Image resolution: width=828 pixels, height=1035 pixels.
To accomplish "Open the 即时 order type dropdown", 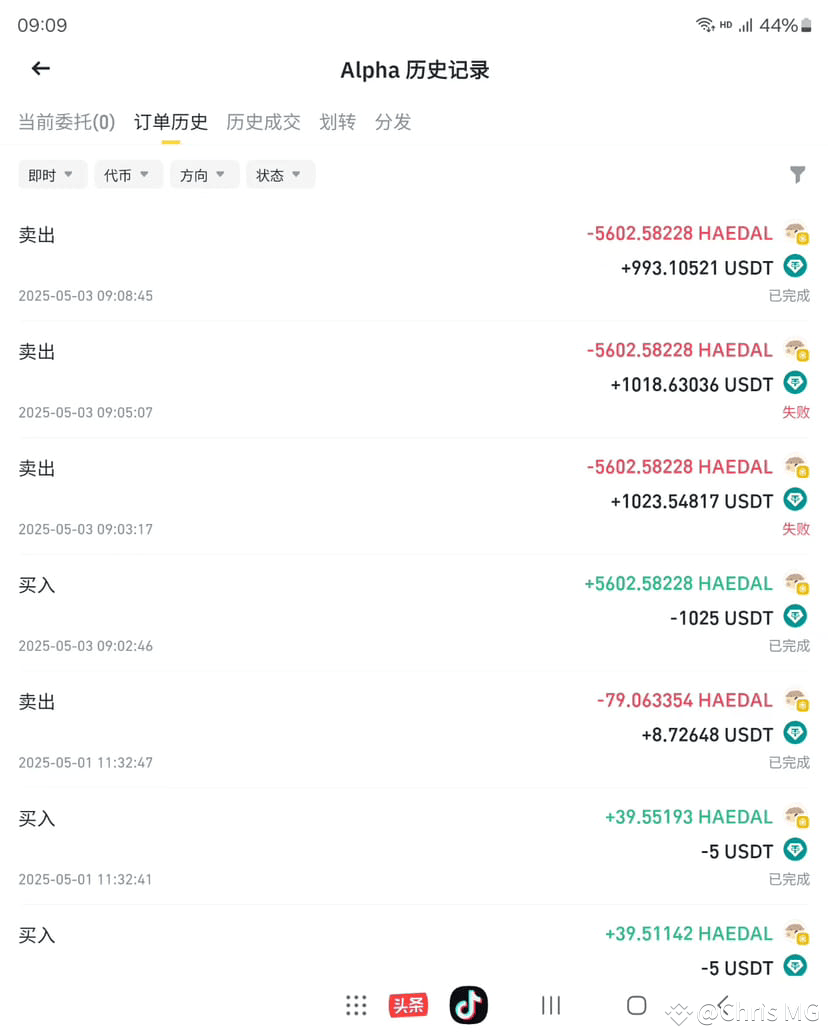I will tap(52, 174).
